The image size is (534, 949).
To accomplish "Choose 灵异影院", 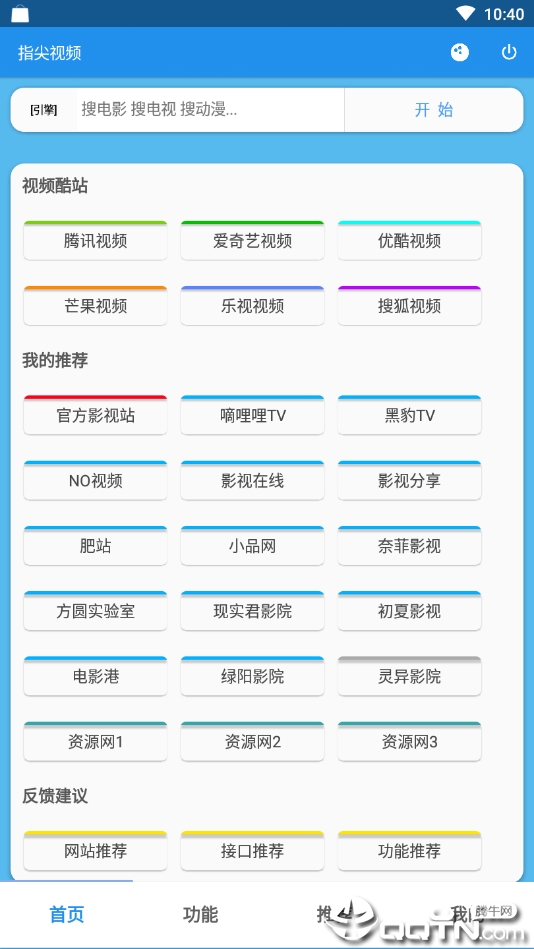I will (409, 676).
